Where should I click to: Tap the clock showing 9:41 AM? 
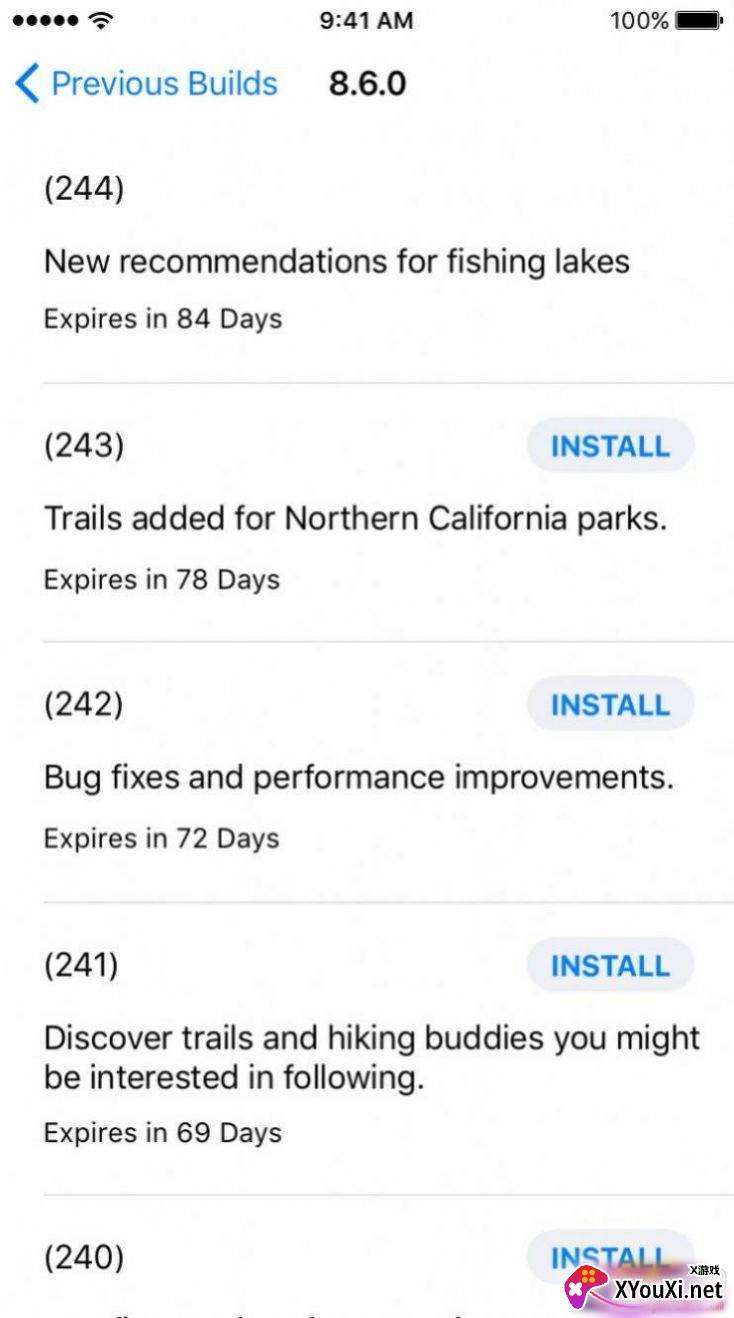click(366, 19)
